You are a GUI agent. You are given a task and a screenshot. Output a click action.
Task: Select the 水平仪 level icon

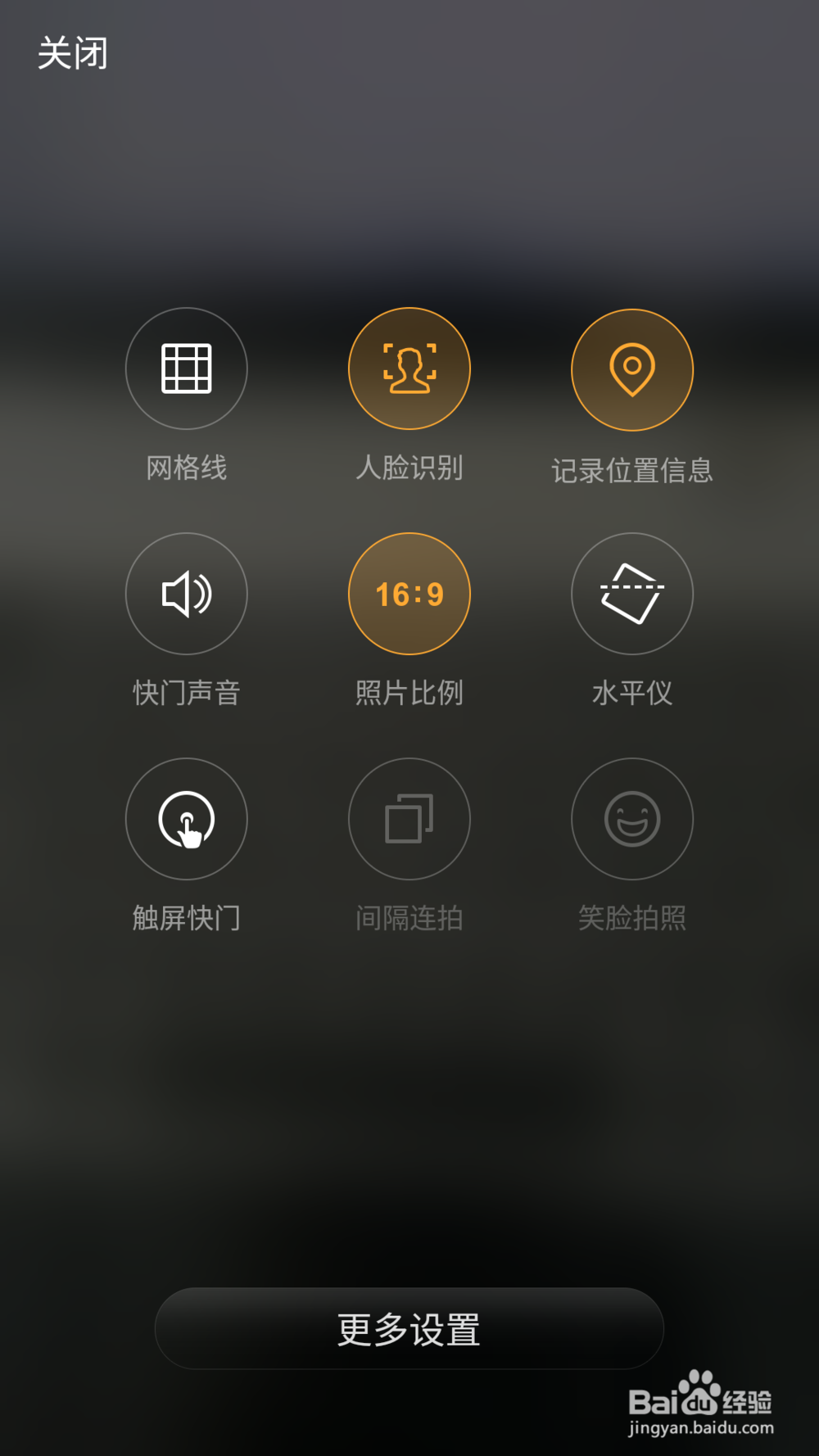coord(631,595)
